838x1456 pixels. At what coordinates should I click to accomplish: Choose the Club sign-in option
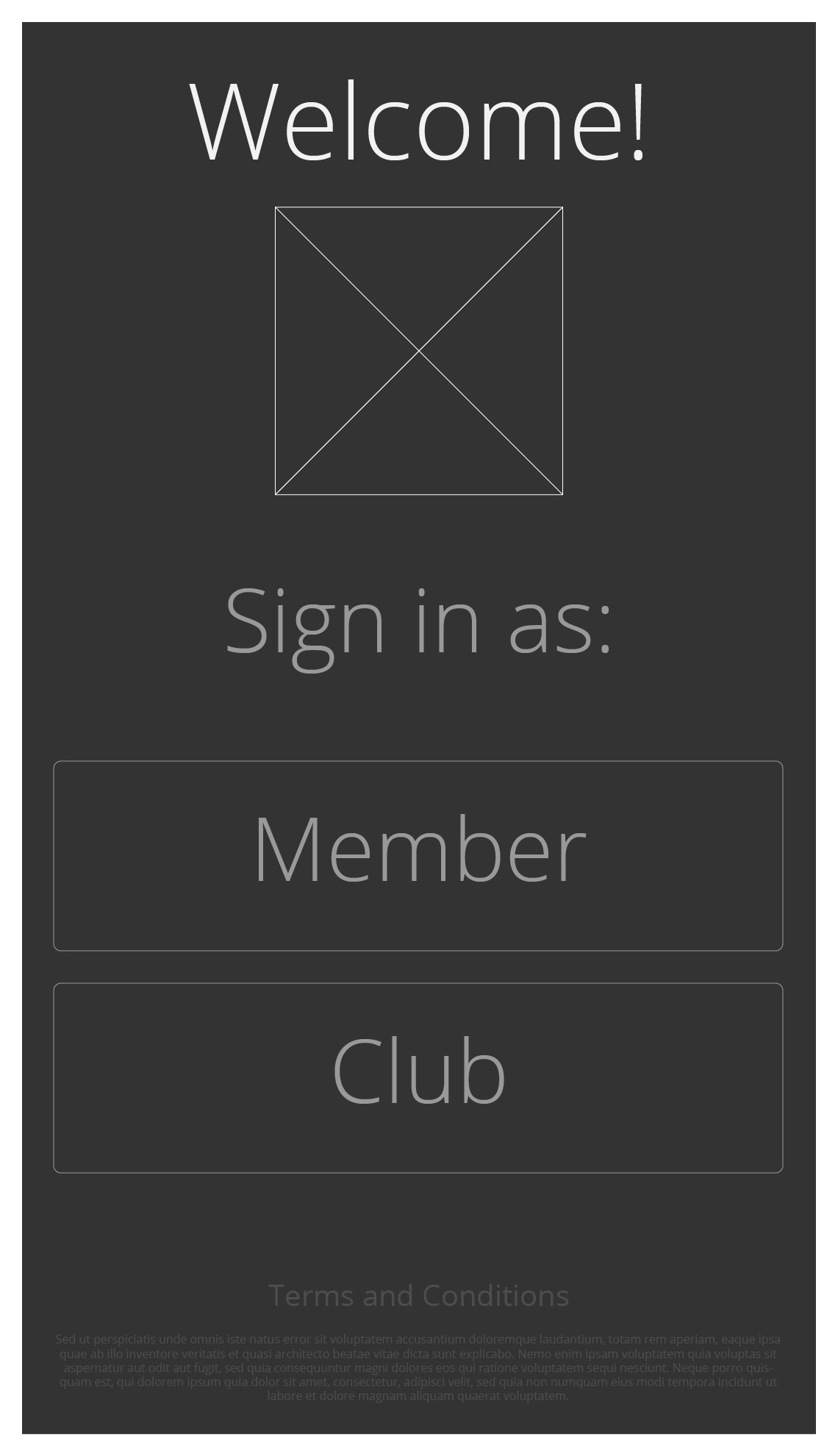pos(418,1078)
